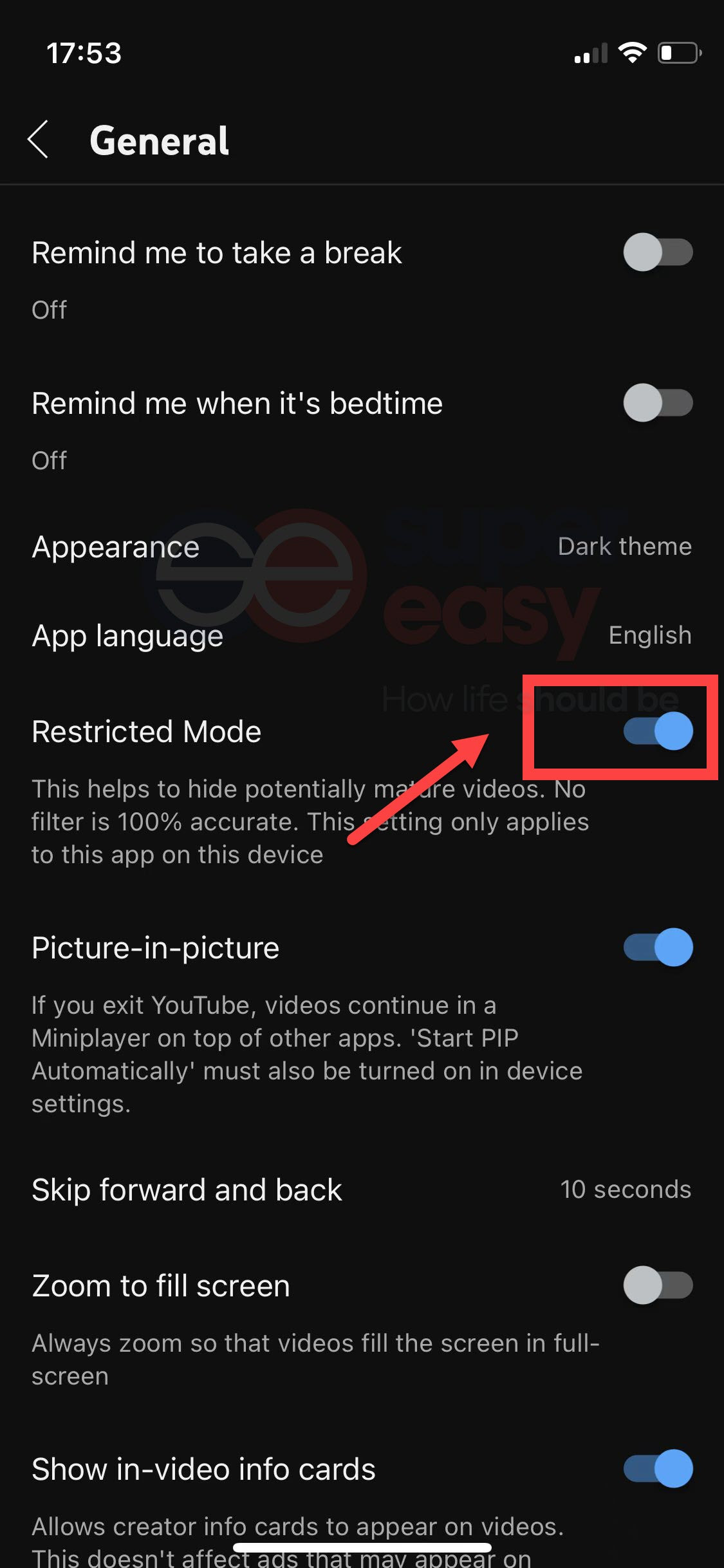The height and width of the screenshot is (1568, 724).
Task: Open Skip forward and back duration
Action: point(362,1190)
